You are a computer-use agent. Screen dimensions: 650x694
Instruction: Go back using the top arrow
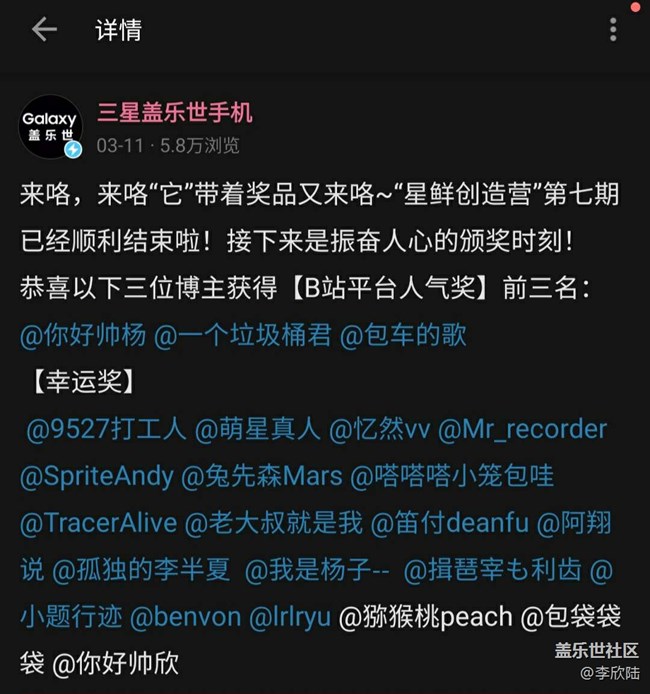44,30
